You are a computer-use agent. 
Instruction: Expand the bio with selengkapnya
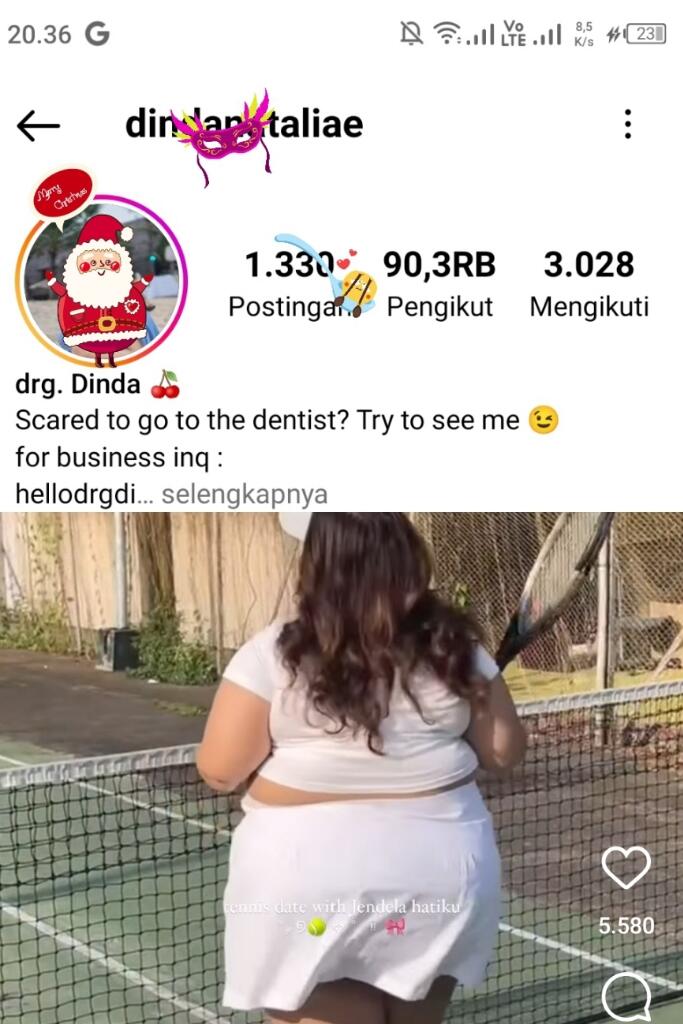pos(243,493)
